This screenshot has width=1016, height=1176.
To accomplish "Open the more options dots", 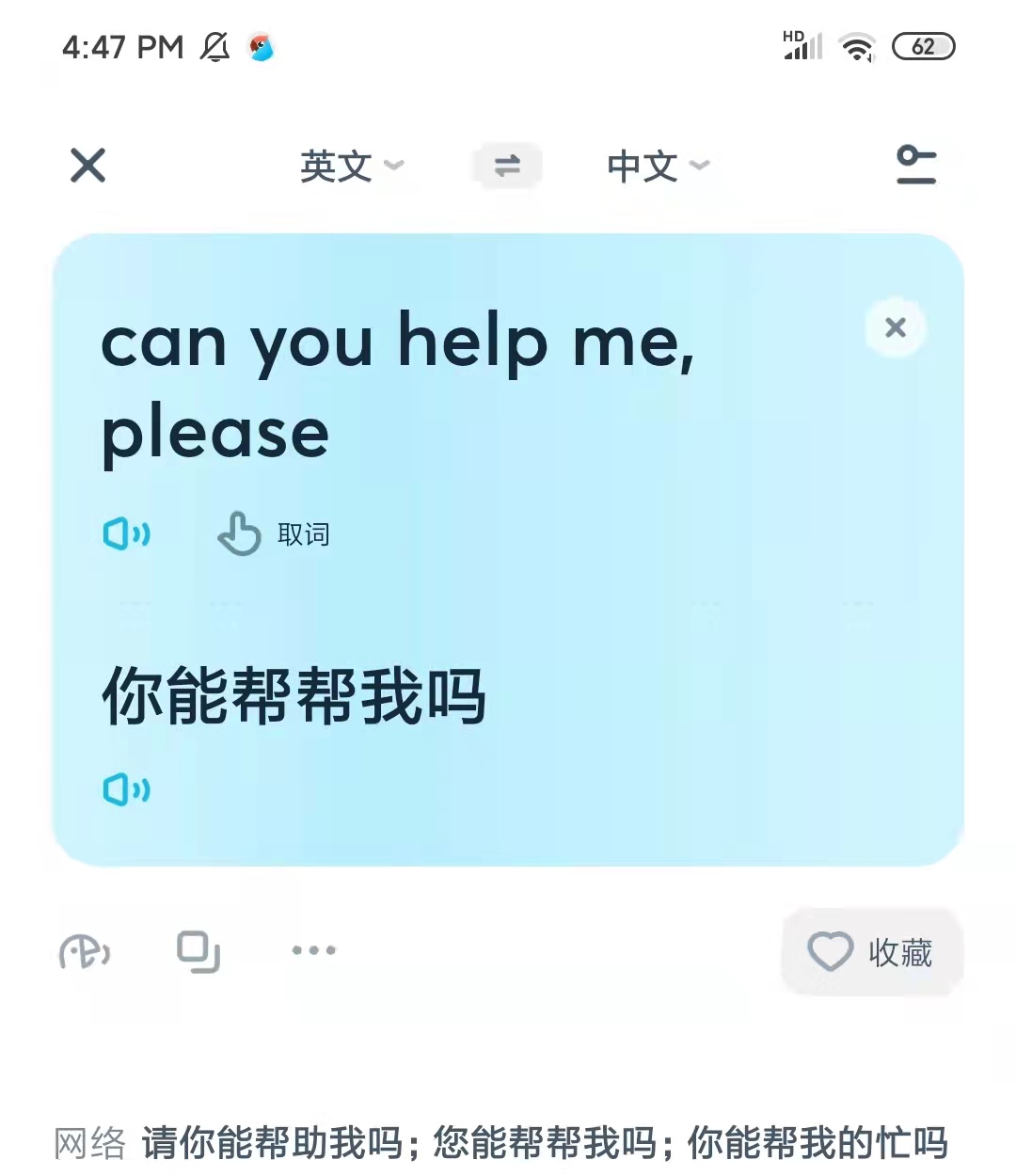I will (x=313, y=950).
